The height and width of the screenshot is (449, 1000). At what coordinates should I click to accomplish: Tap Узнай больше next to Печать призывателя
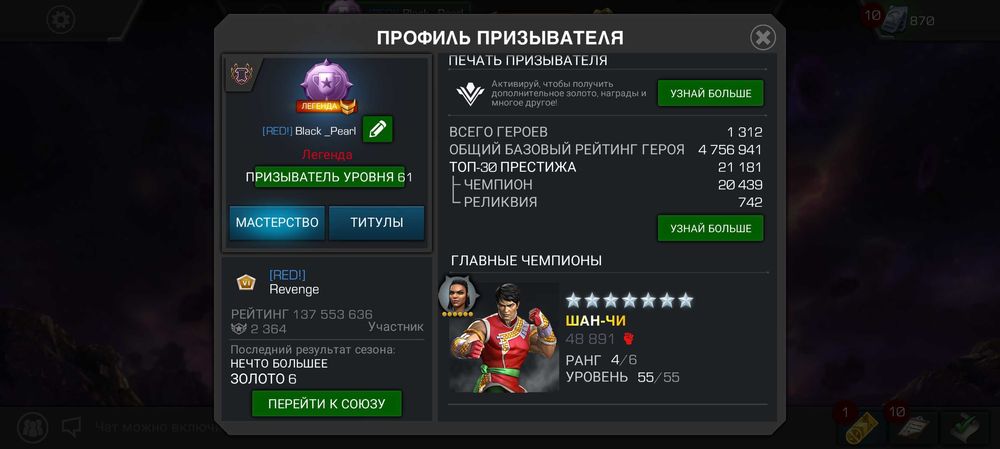coord(710,93)
